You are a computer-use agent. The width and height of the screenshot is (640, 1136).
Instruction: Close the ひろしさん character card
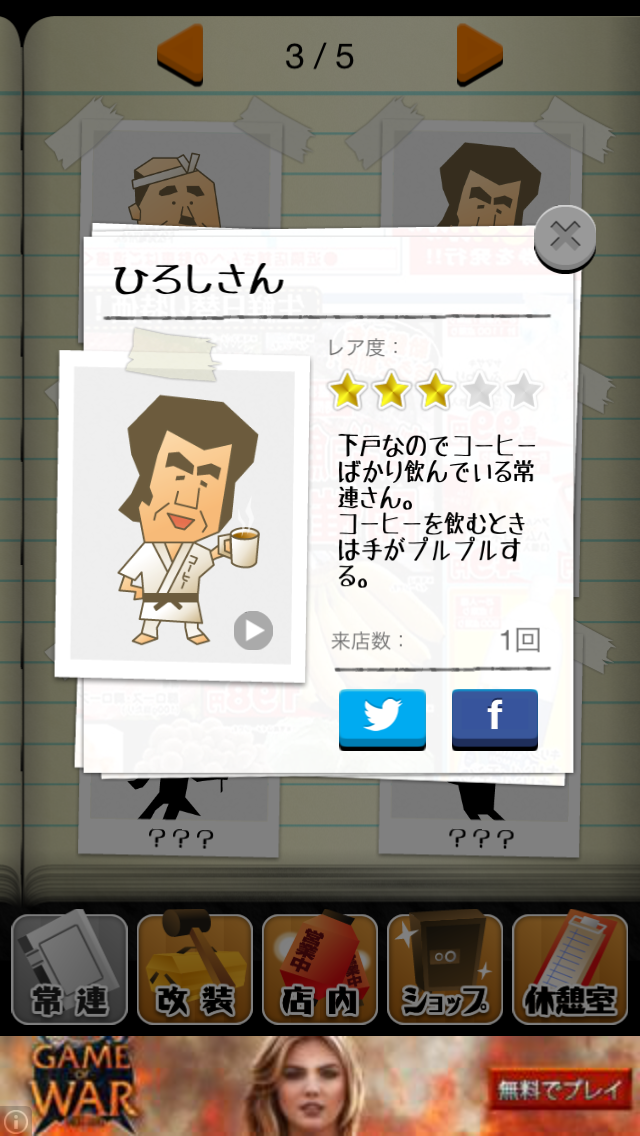click(x=565, y=238)
